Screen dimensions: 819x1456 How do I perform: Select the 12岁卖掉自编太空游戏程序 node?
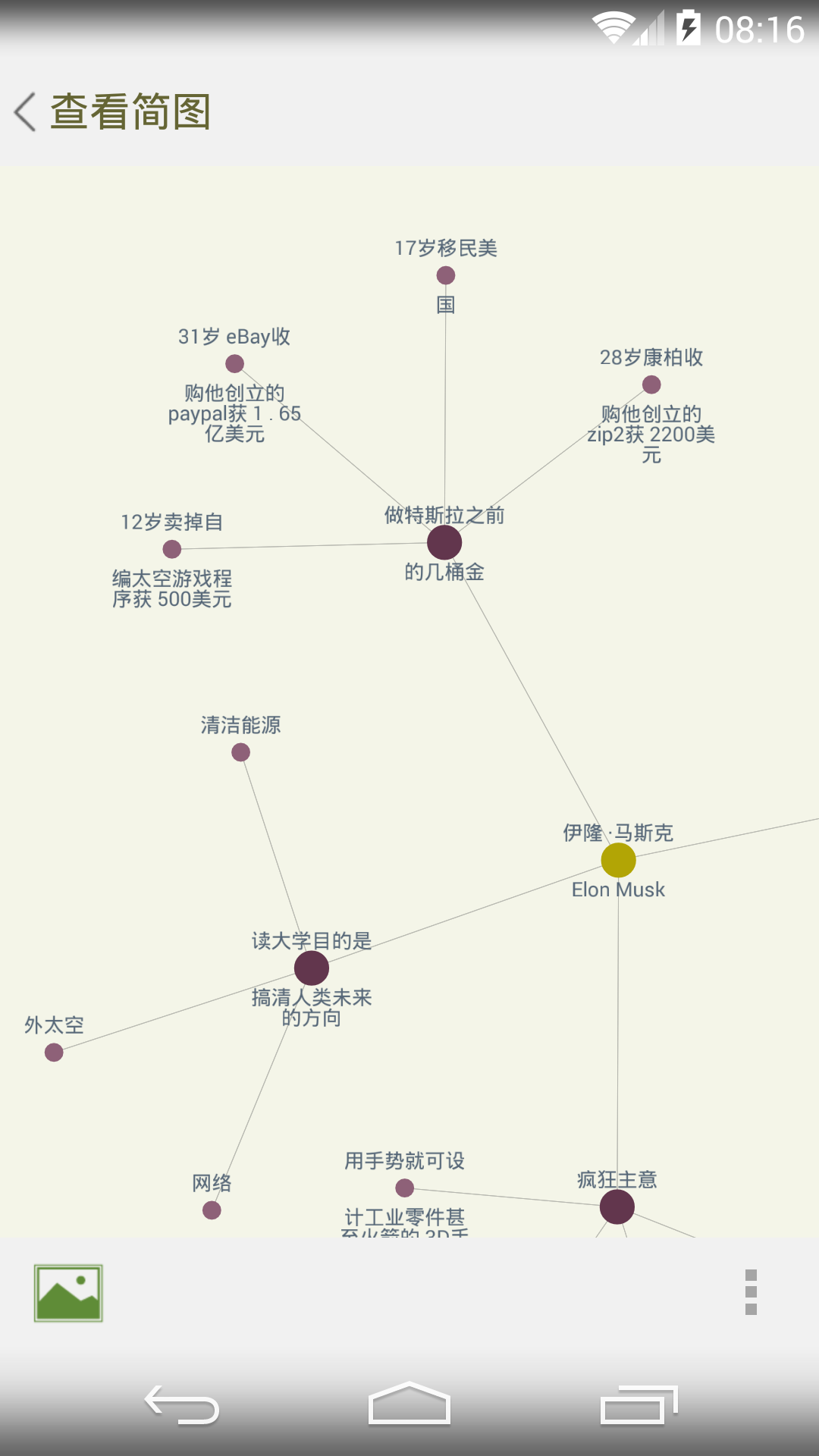(172, 549)
